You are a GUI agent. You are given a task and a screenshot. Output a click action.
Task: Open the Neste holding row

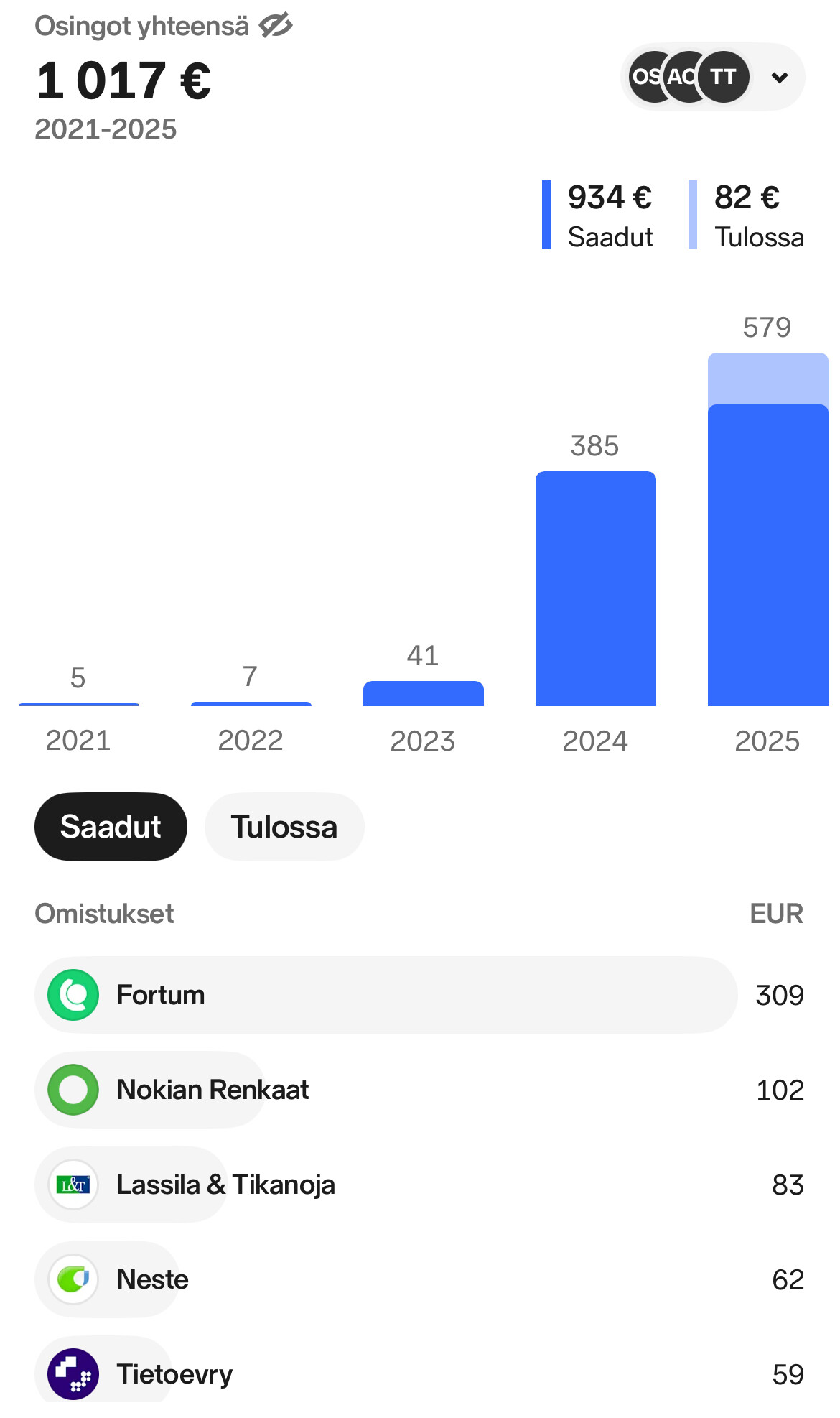point(152,1279)
